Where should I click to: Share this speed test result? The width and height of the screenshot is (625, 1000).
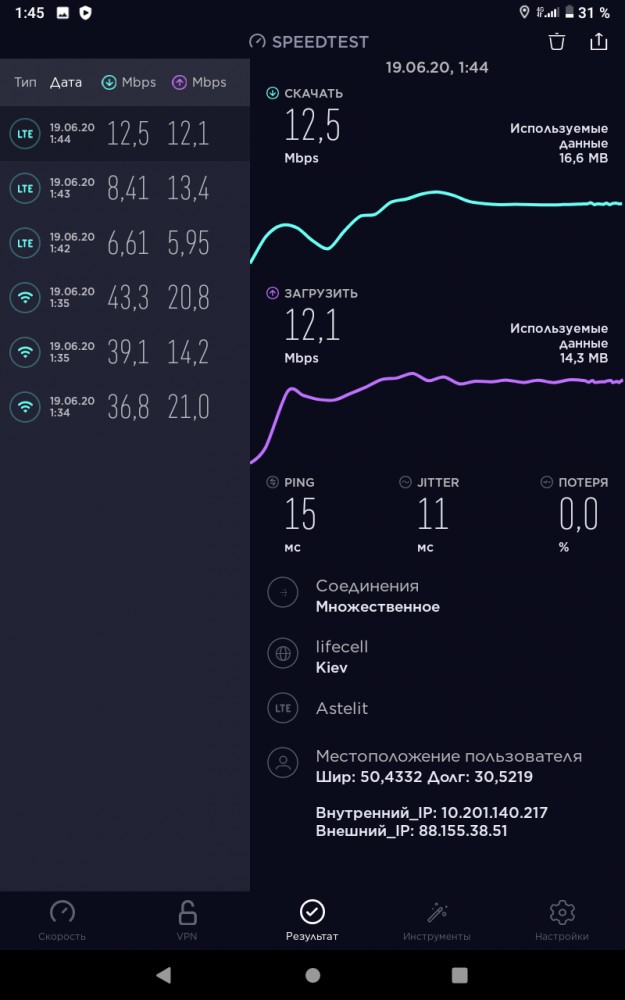pyautogui.click(x=599, y=41)
